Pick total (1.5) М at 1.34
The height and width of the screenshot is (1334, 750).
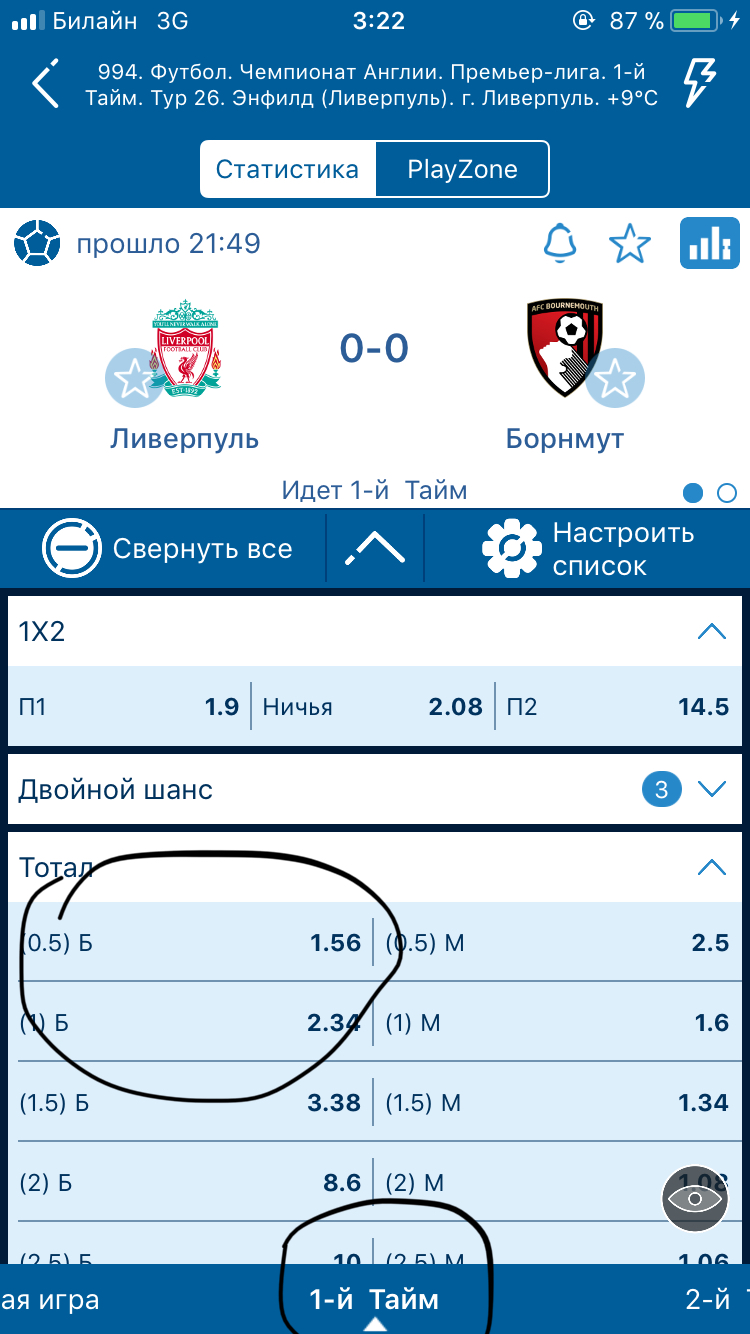coord(558,1102)
